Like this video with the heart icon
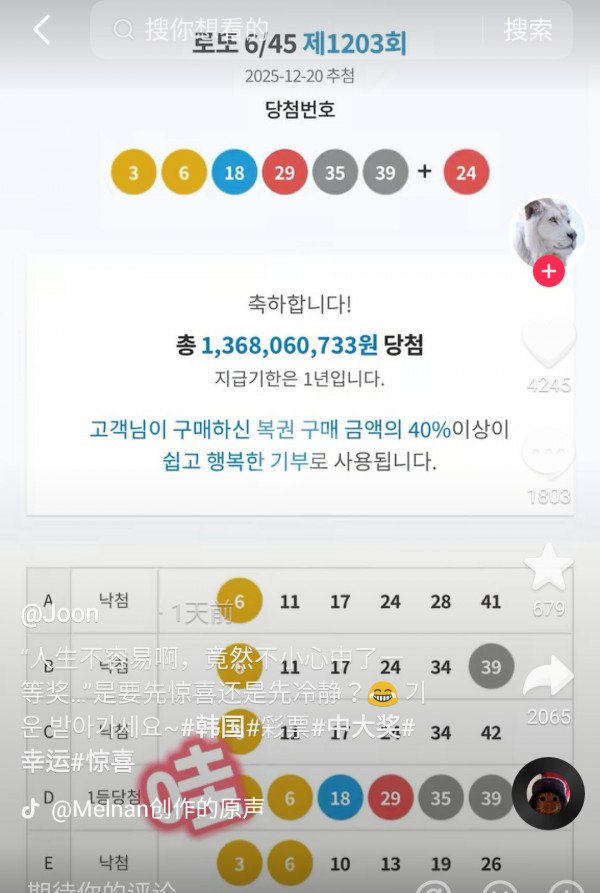The width and height of the screenshot is (600, 893). click(x=548, y=345)
